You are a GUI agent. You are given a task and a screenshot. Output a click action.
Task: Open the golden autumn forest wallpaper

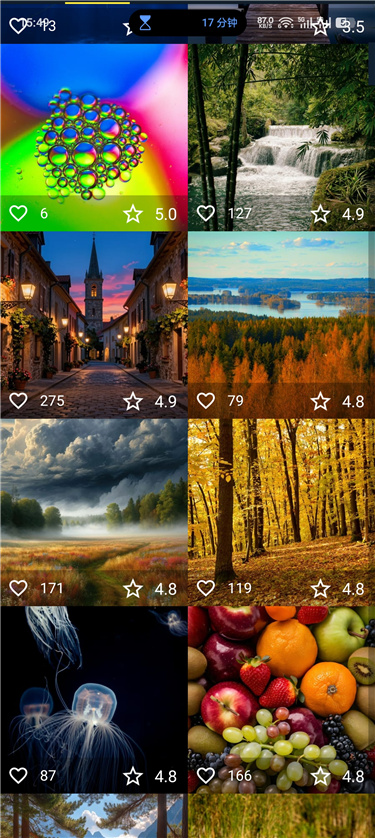[282, 513]
